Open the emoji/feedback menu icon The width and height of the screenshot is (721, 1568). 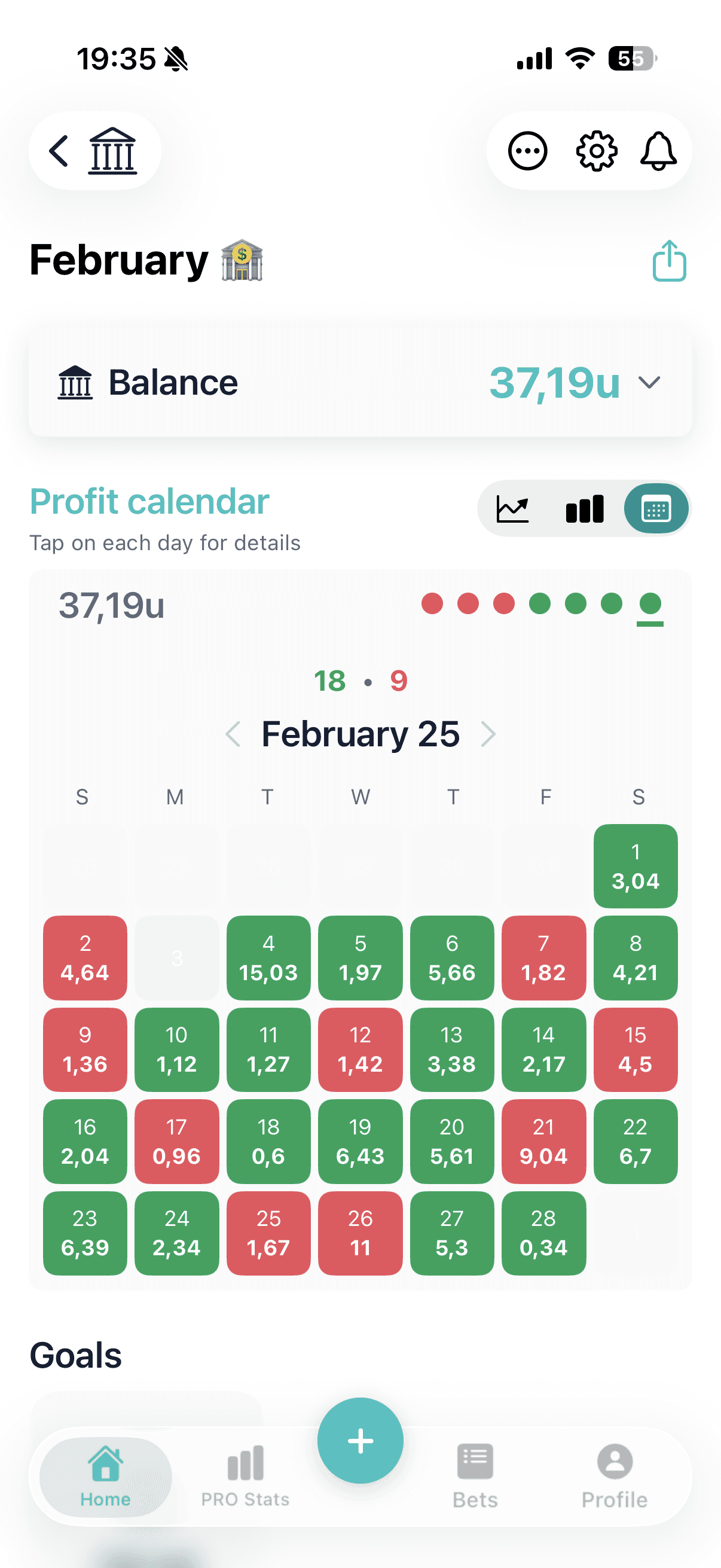[527, 150]
